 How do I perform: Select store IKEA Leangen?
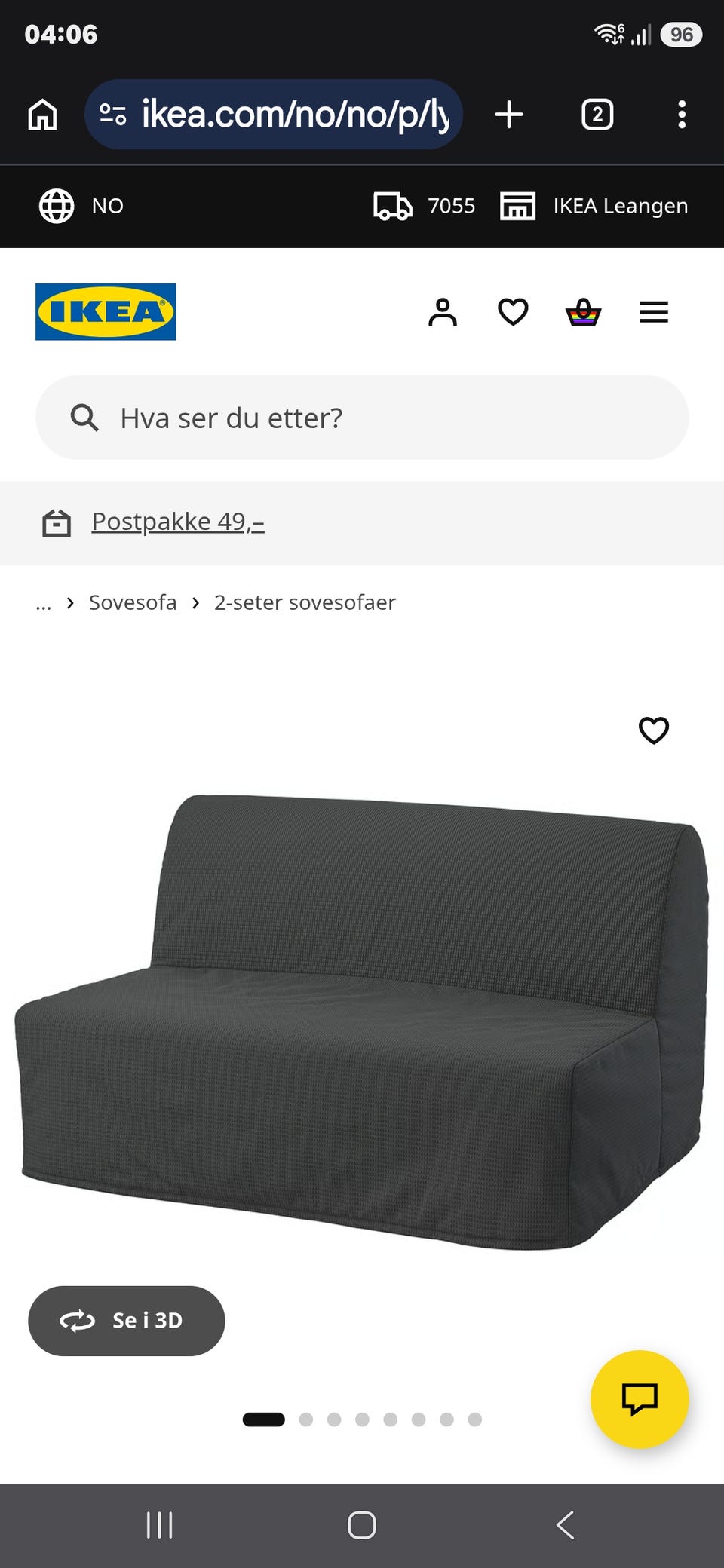pos(594,206)
